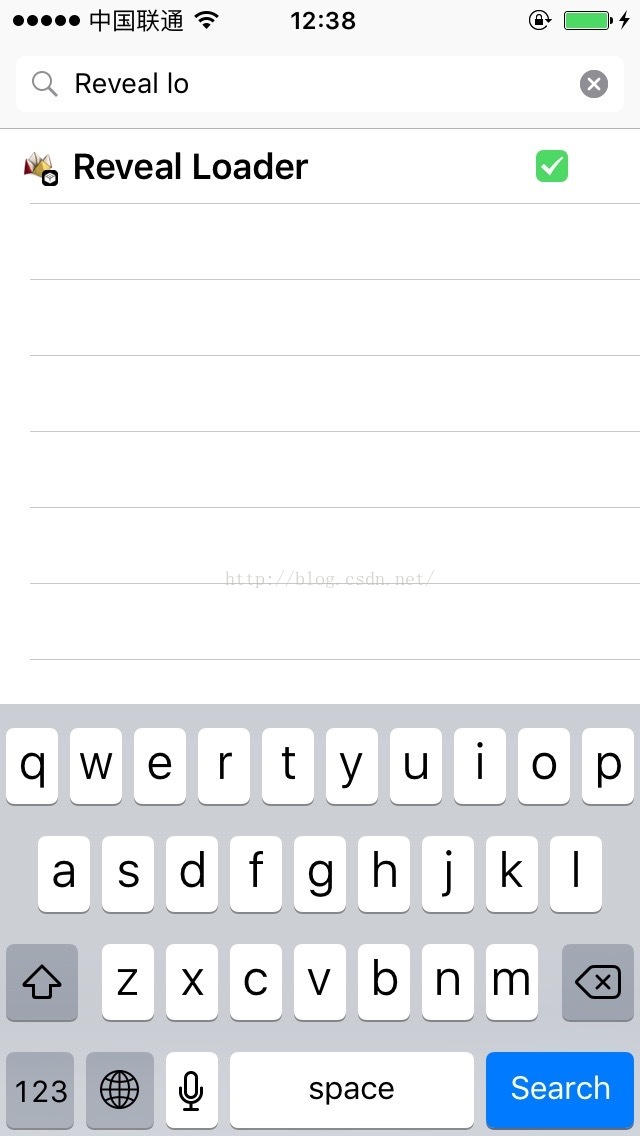The height and width of the screenshot is (1136, 640).
Task: Tap the globe key to change language
Action: pyautogui.click(x=120, y=1089)
